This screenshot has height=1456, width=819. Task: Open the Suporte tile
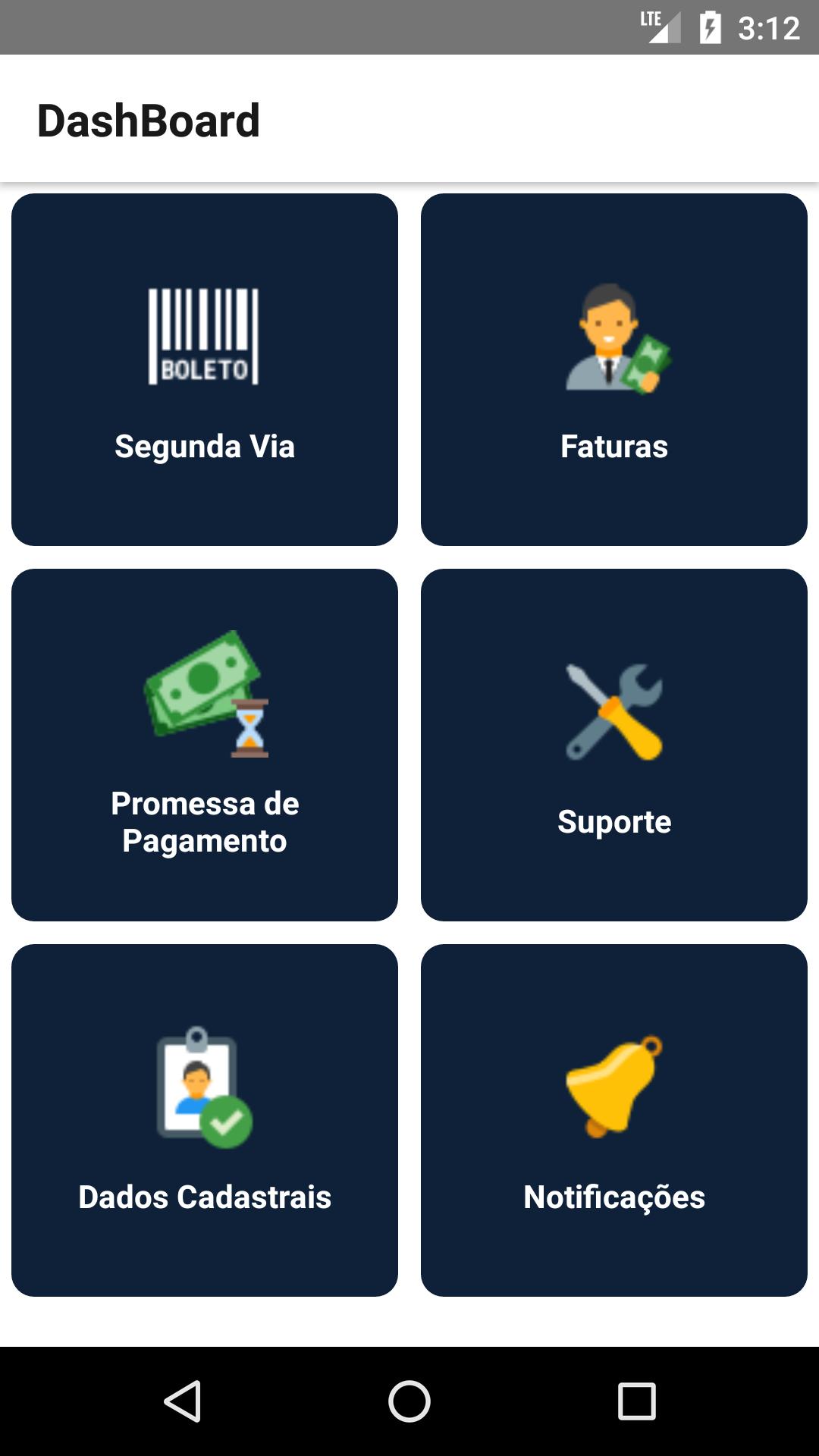click(x=614, y=745)
